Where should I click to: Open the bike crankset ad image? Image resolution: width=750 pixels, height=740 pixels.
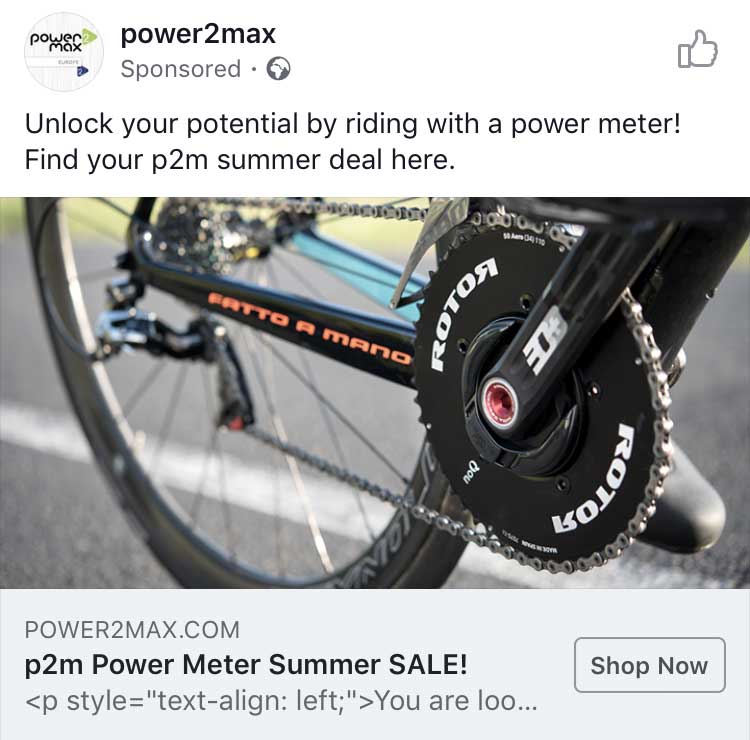[375, 392]
